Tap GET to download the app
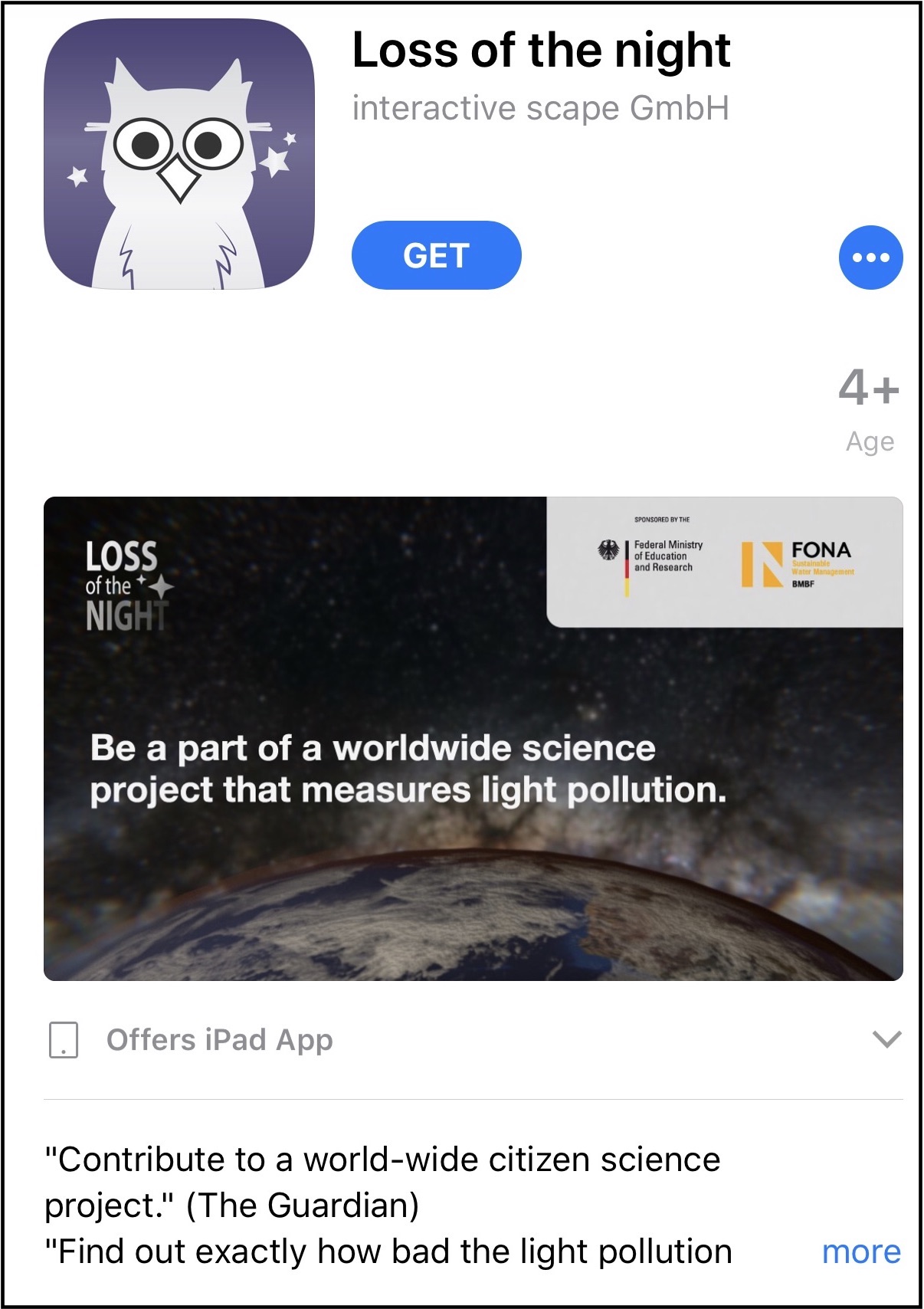The height and width of the screenshot is (1309, 924). (435, 256)
